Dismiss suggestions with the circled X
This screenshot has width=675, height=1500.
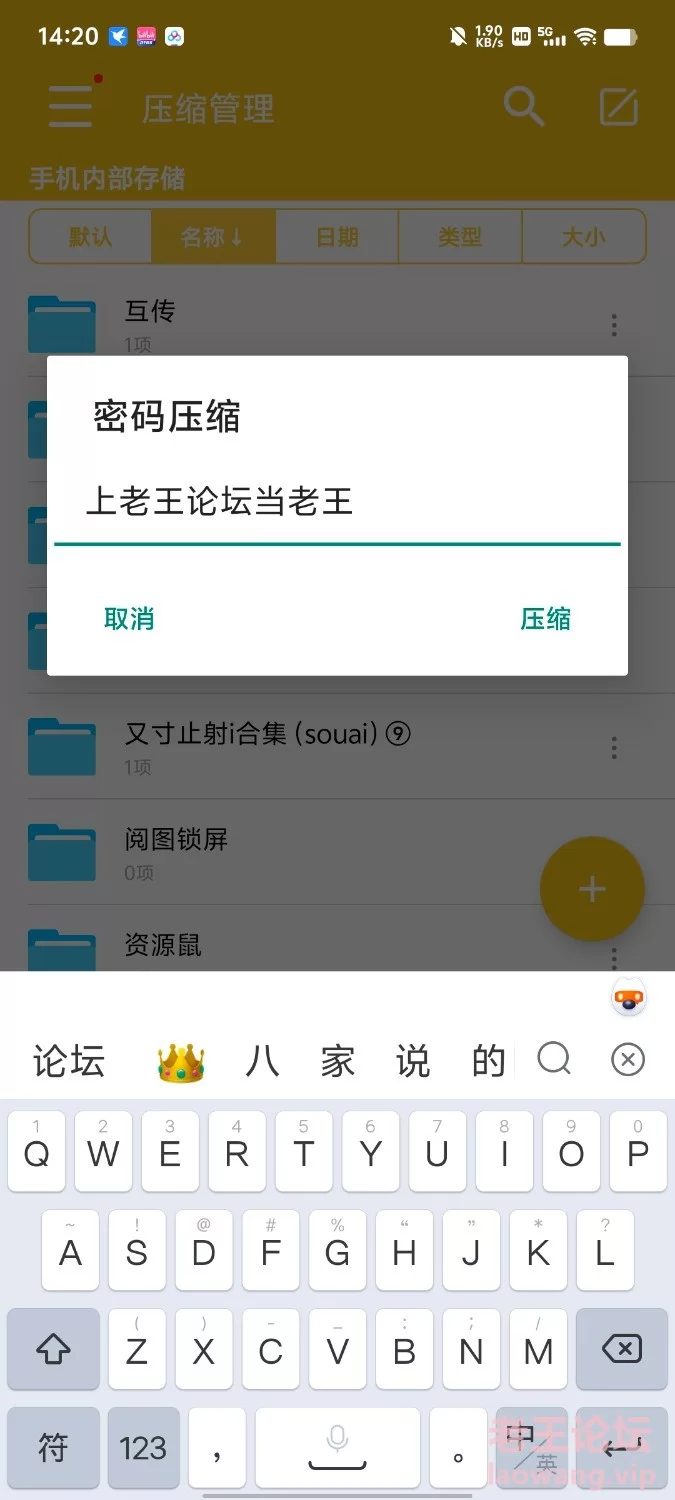point(628,1059)
